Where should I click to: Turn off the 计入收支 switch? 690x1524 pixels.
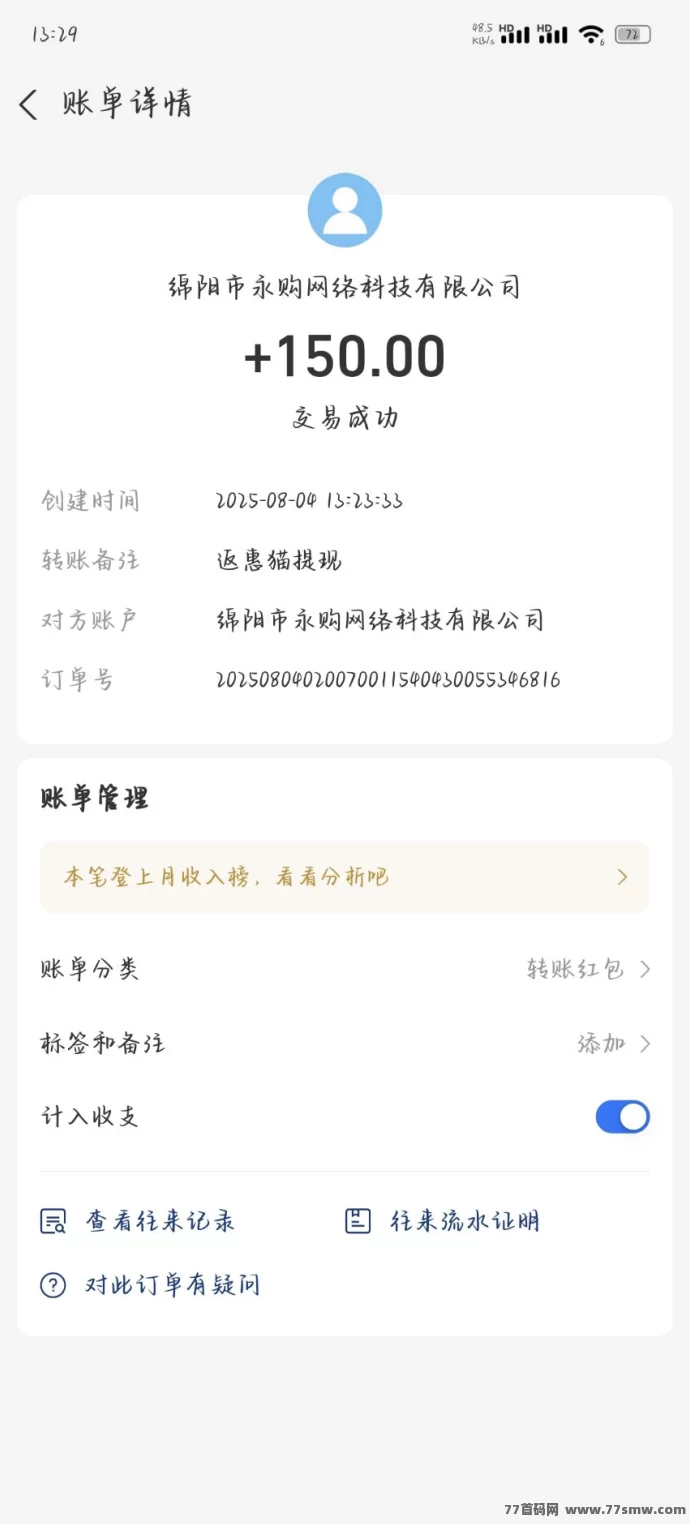click(x=622, y=1117)
